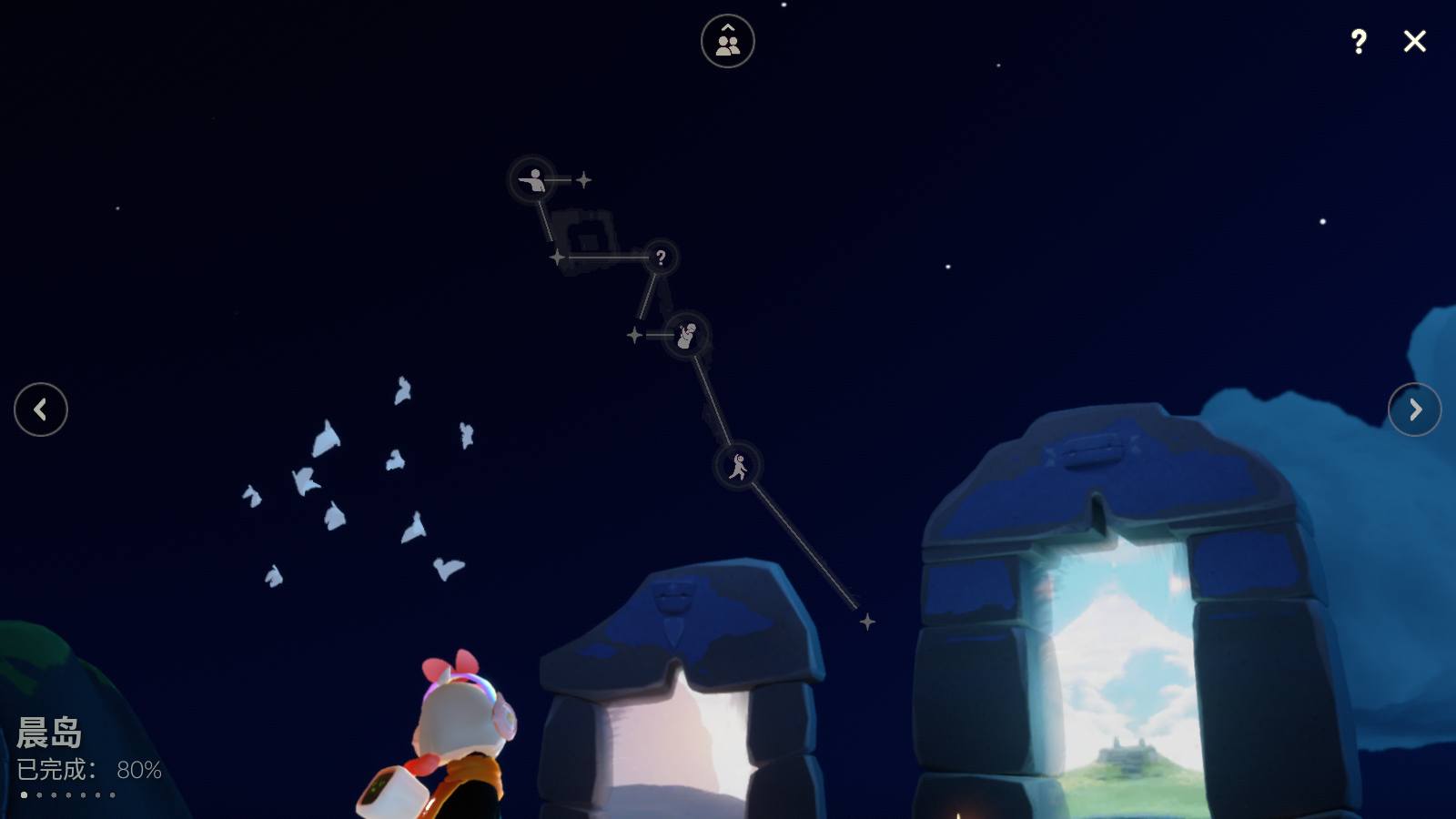Close the constellation view

click(1414, 41)
